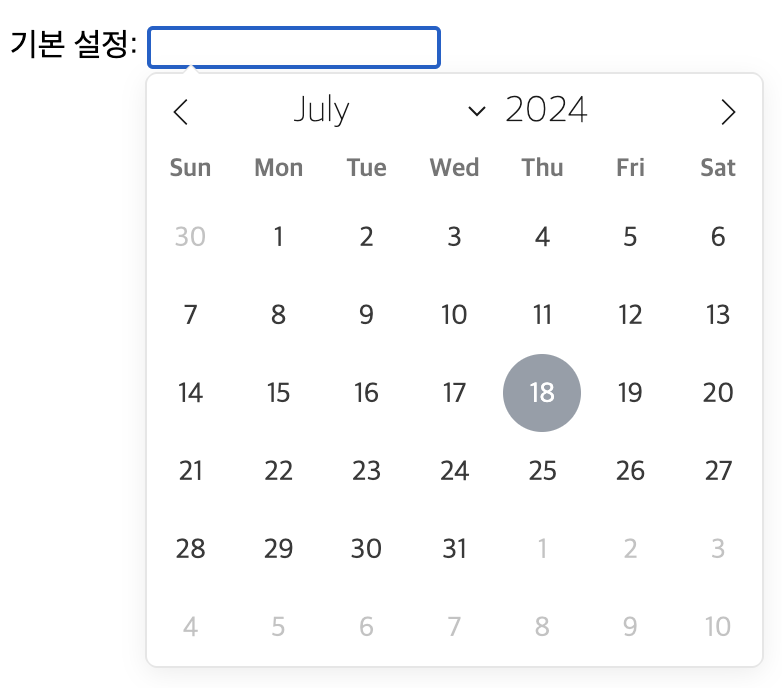Choose July 13
782x688 pixels.
[718, 315]
